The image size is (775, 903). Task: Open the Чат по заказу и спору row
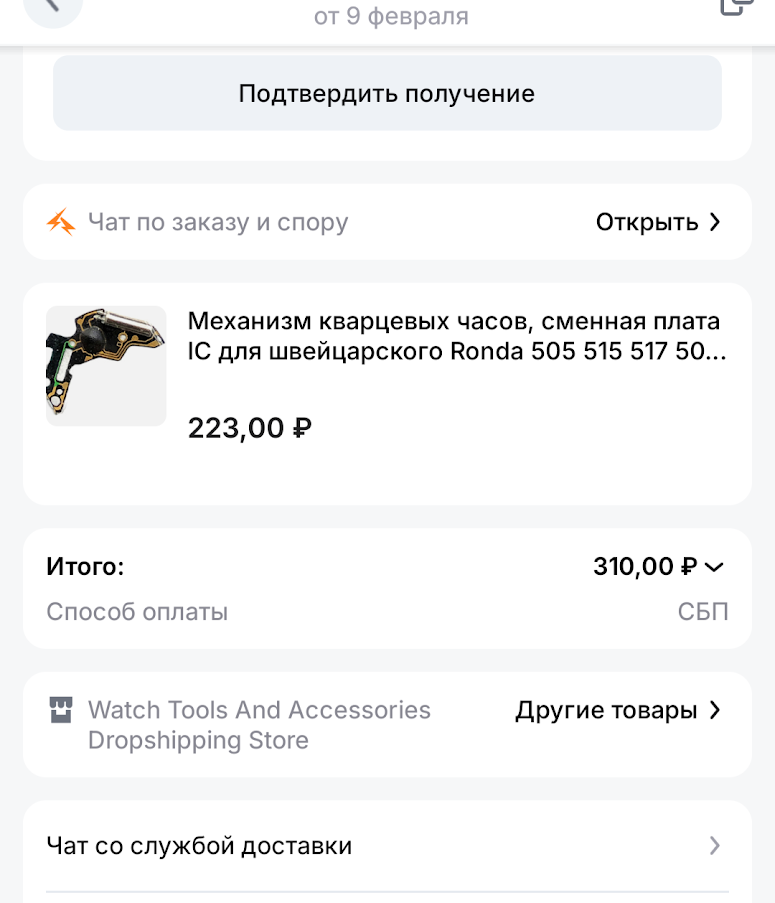pos(387,222)
